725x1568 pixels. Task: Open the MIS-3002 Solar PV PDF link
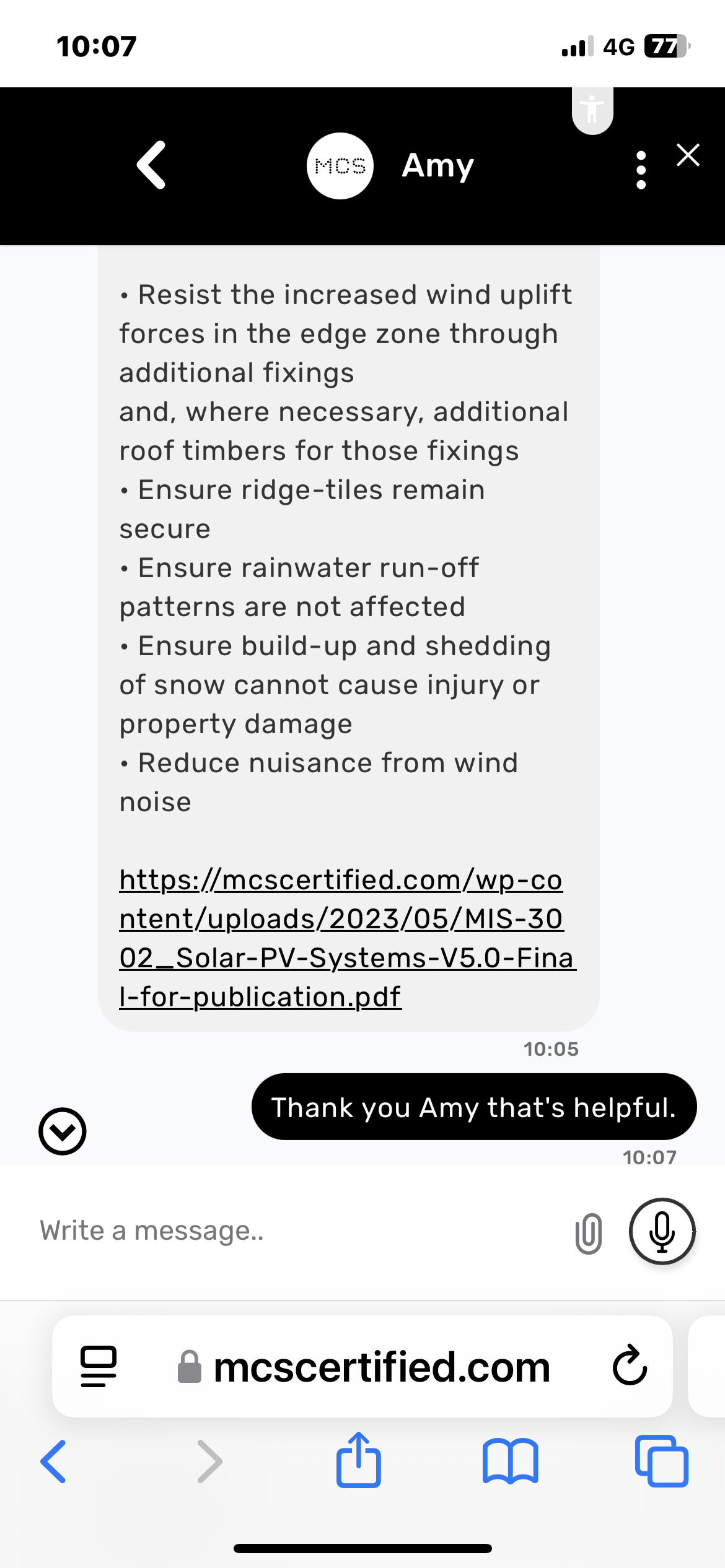(341, 938)
